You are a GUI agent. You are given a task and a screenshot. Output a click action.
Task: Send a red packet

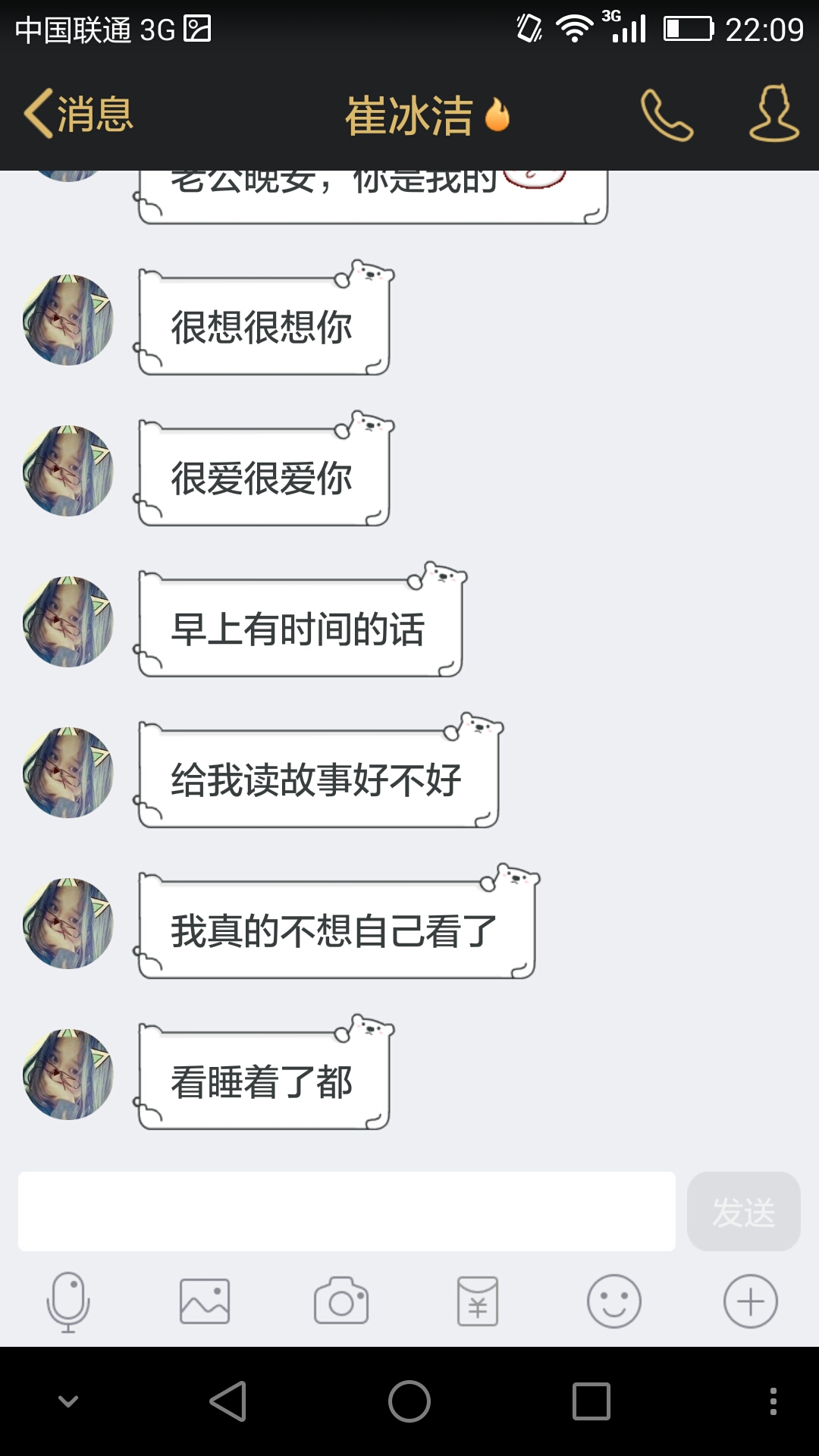[478, 1301]
